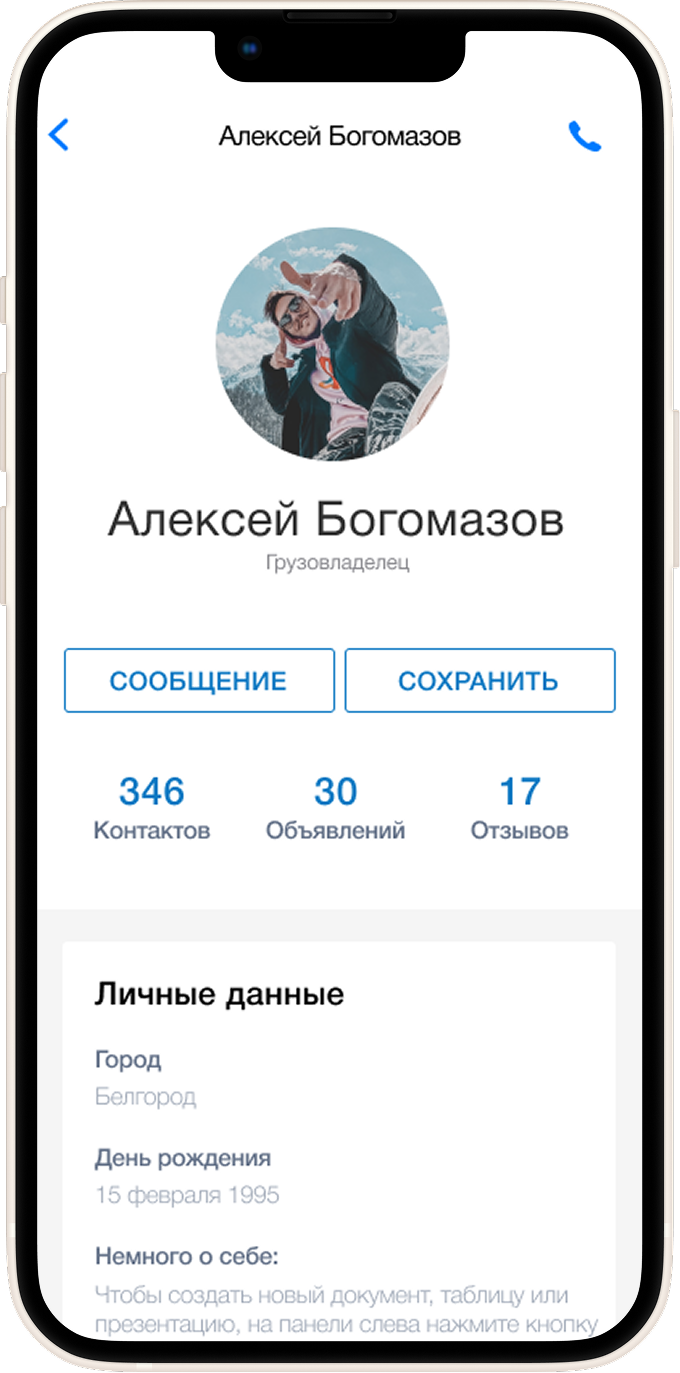The image size is (680, 1373).
Task: Go back using the header arrow
Action: point(59,135)
